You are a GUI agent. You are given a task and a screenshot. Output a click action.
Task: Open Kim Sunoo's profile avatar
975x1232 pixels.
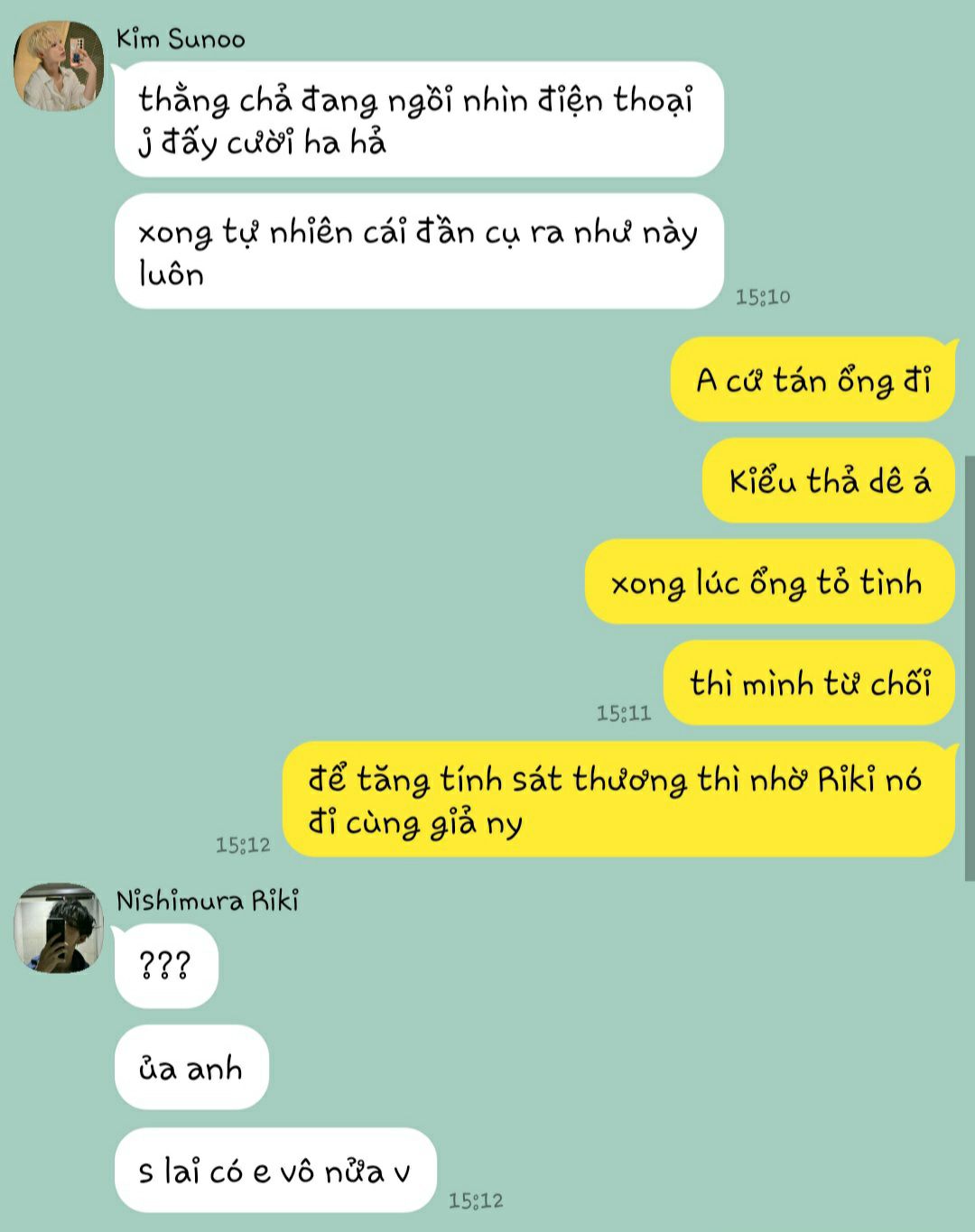(x=58, y=66)
